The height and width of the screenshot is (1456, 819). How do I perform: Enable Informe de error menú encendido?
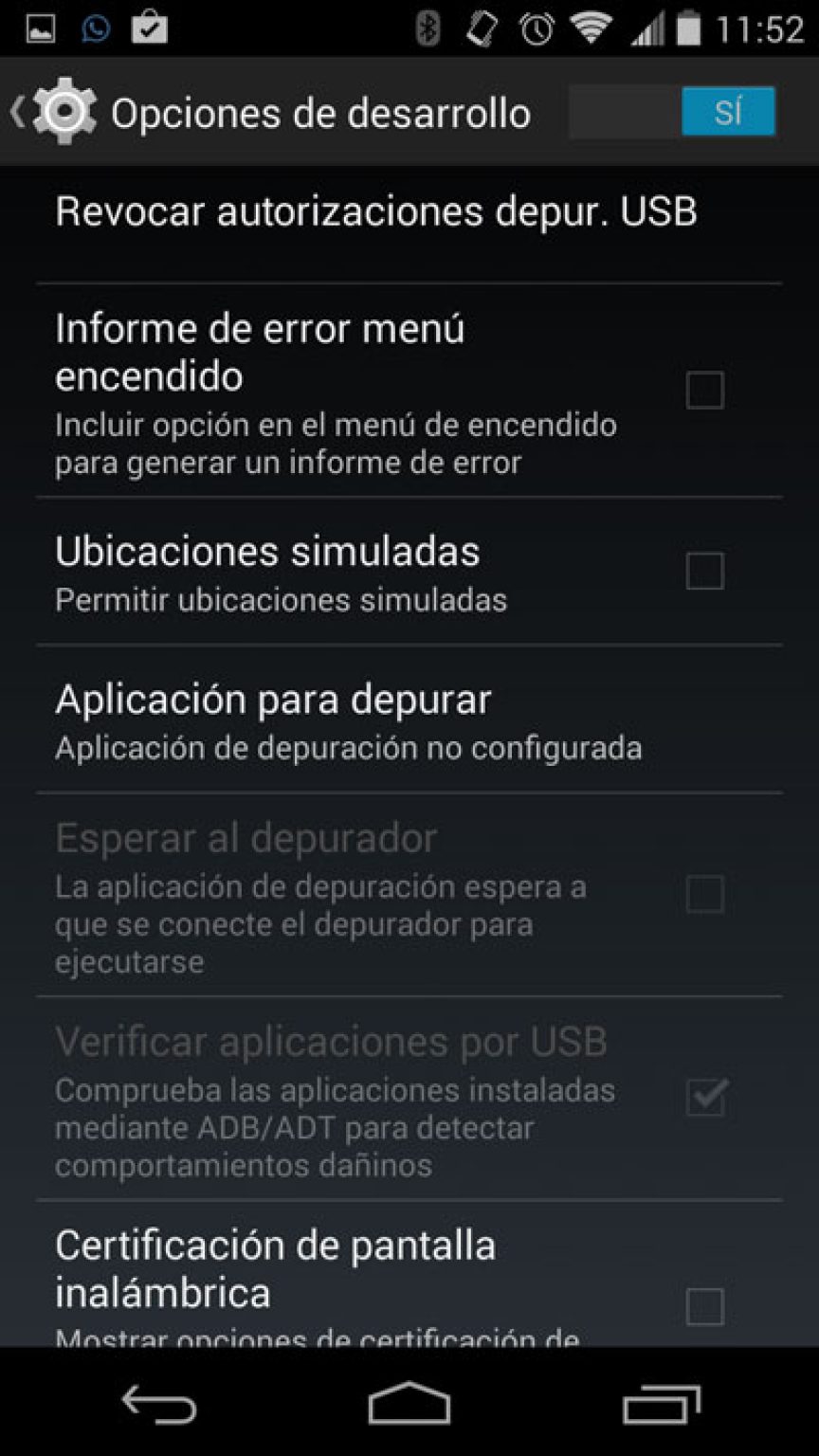703,391
